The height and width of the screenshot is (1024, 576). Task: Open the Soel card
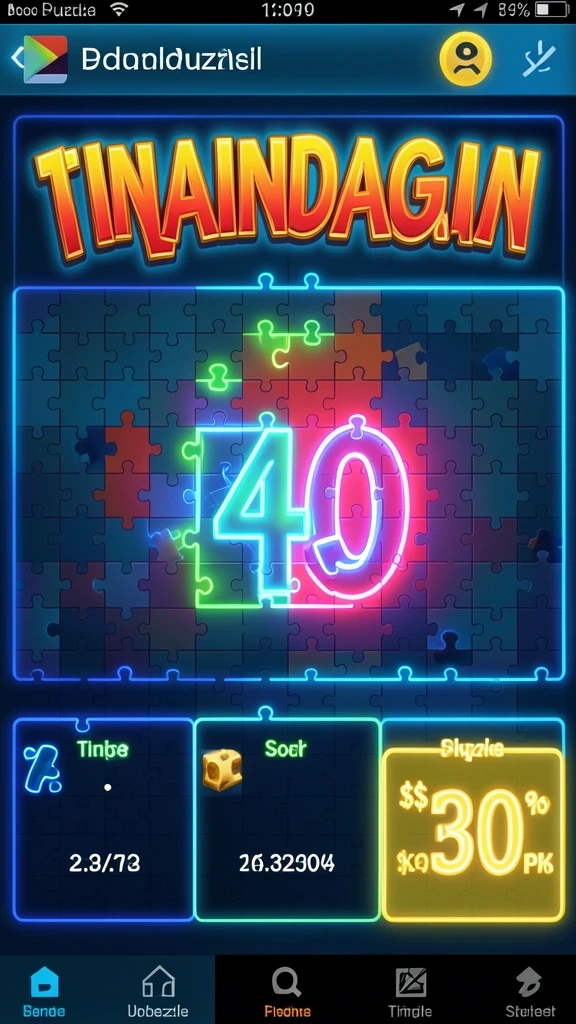(287, 819)
